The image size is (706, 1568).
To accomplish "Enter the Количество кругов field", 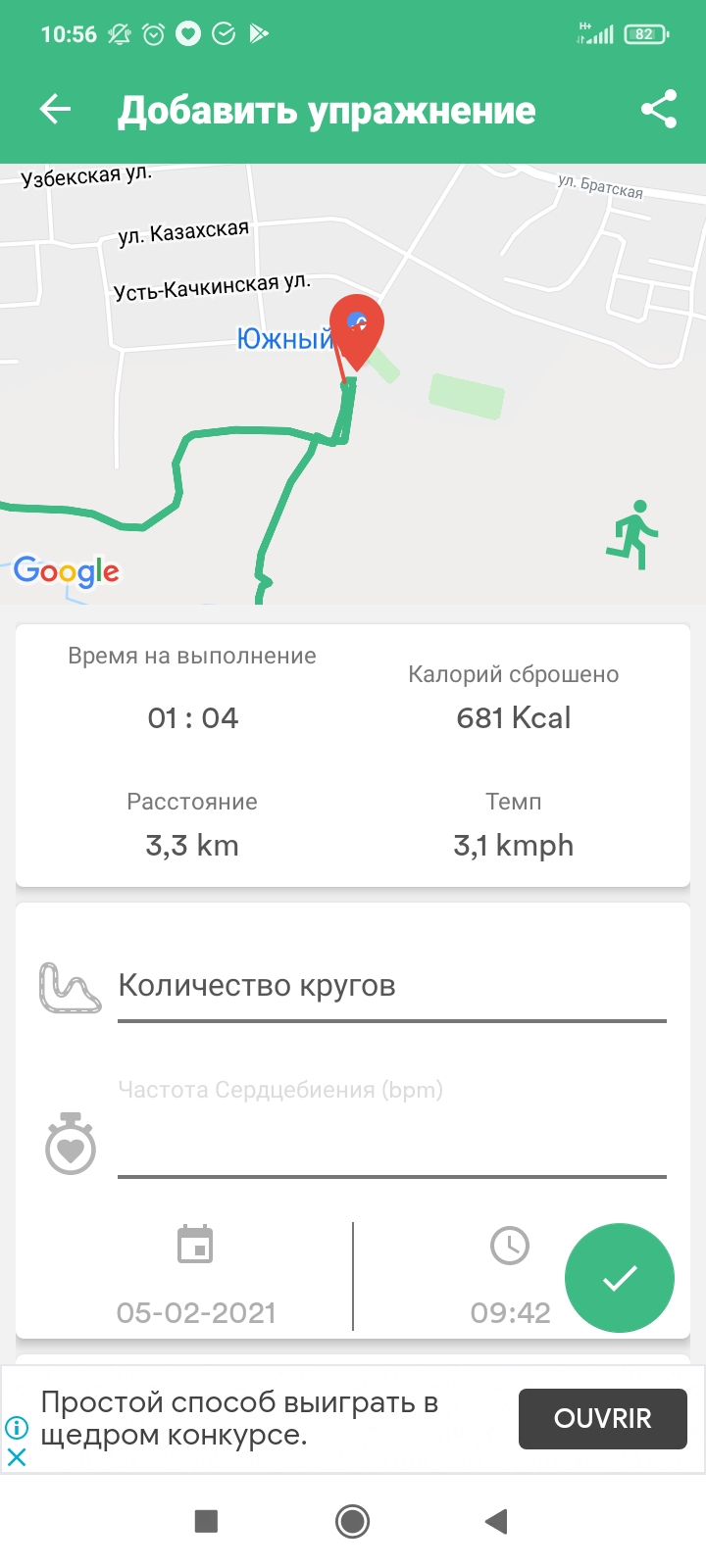I will (x=391, y=986).
